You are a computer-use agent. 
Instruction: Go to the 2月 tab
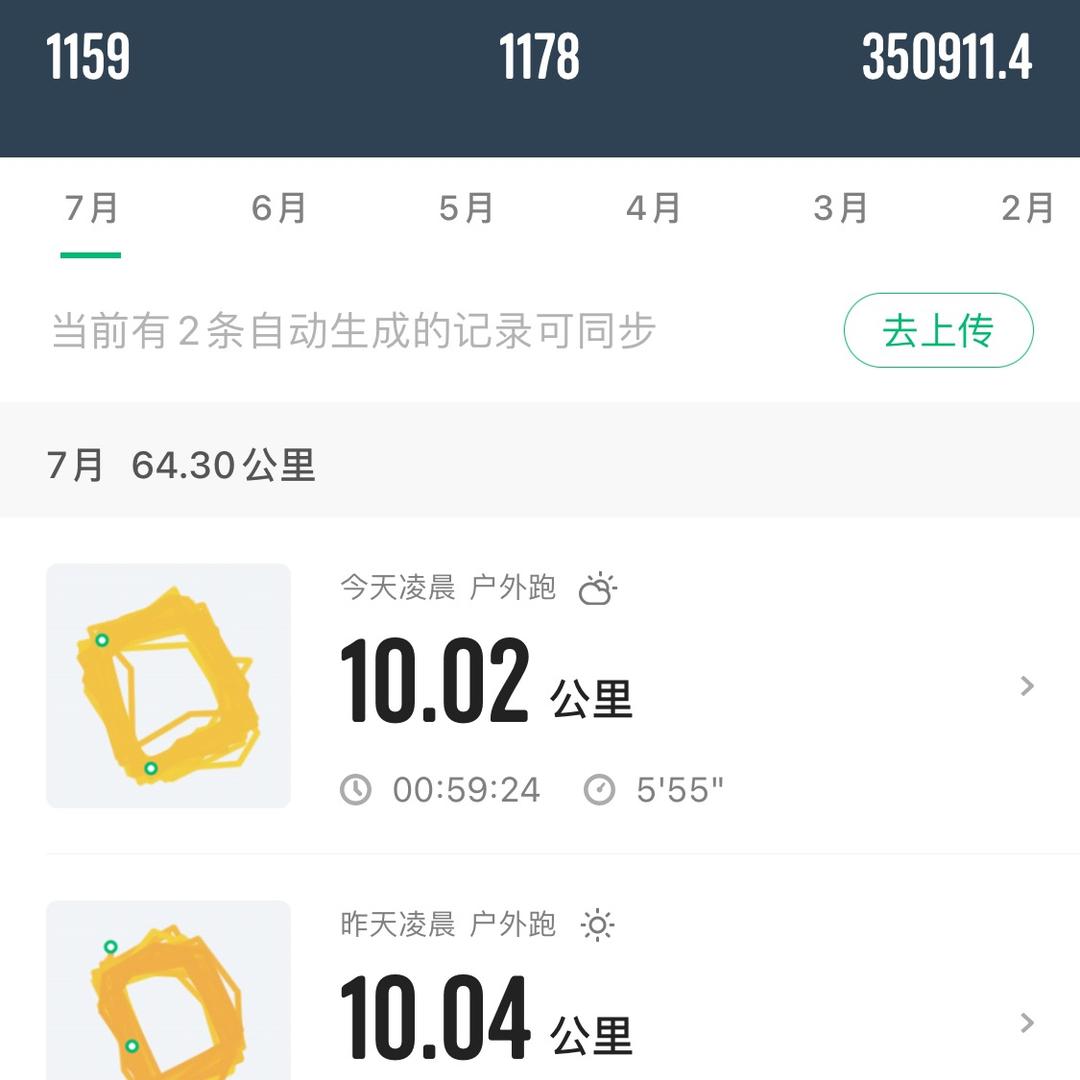(x=1027, y=209)
